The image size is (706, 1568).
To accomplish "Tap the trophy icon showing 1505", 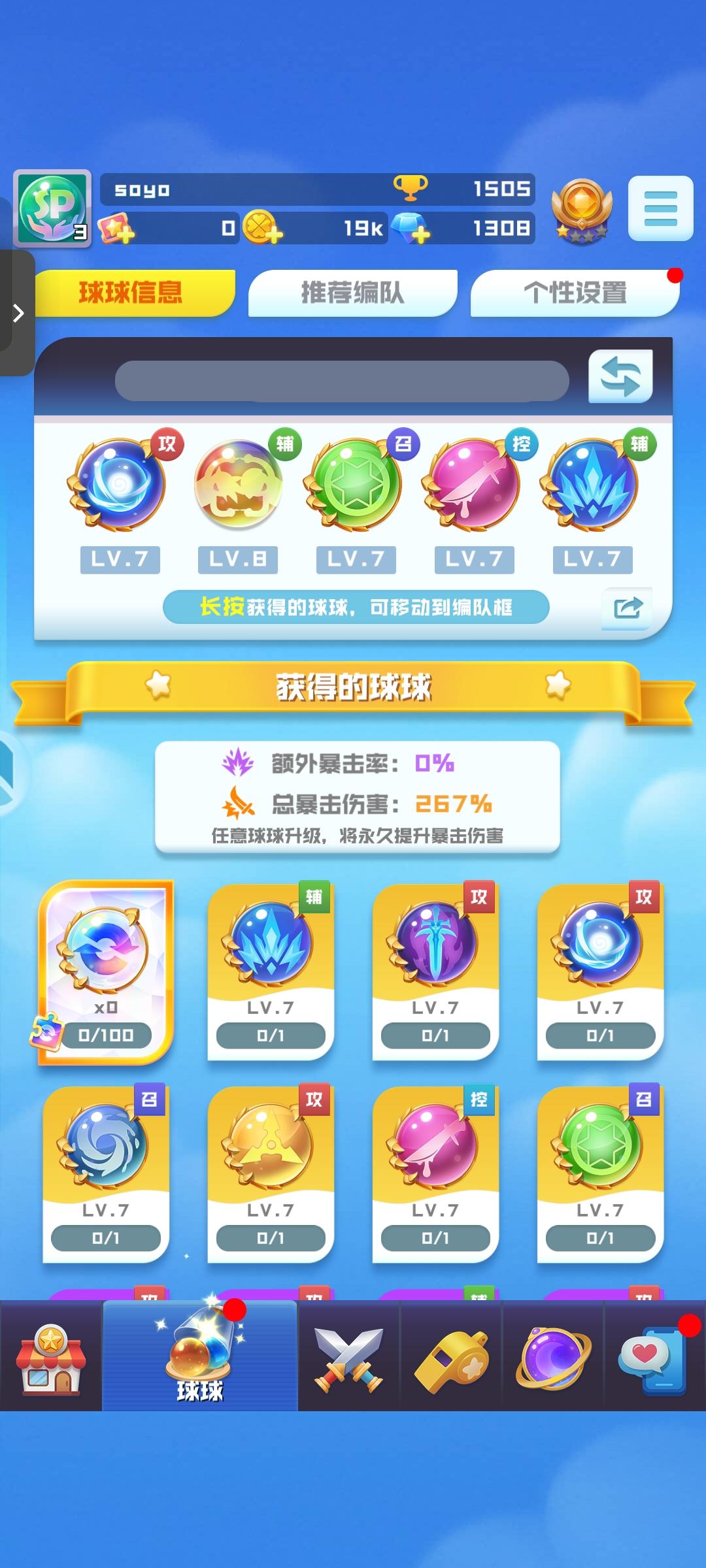I will coord(410,188).
